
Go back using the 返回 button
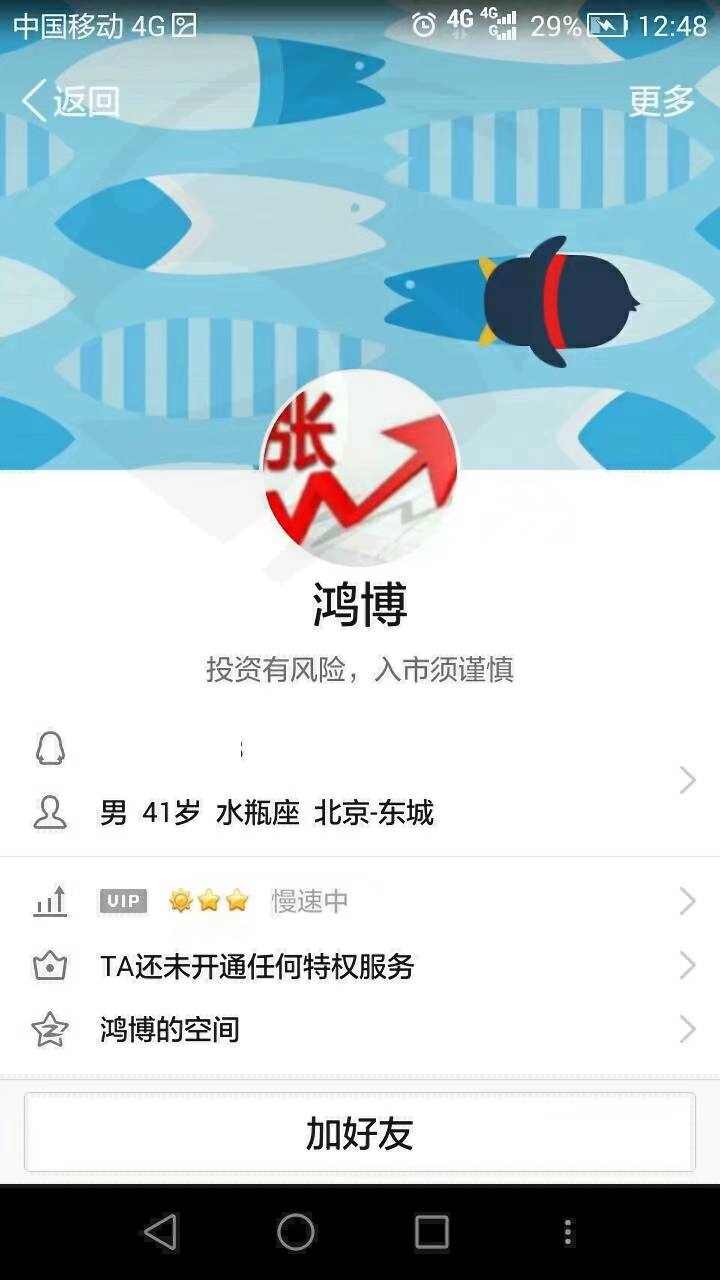click(70, 101)
